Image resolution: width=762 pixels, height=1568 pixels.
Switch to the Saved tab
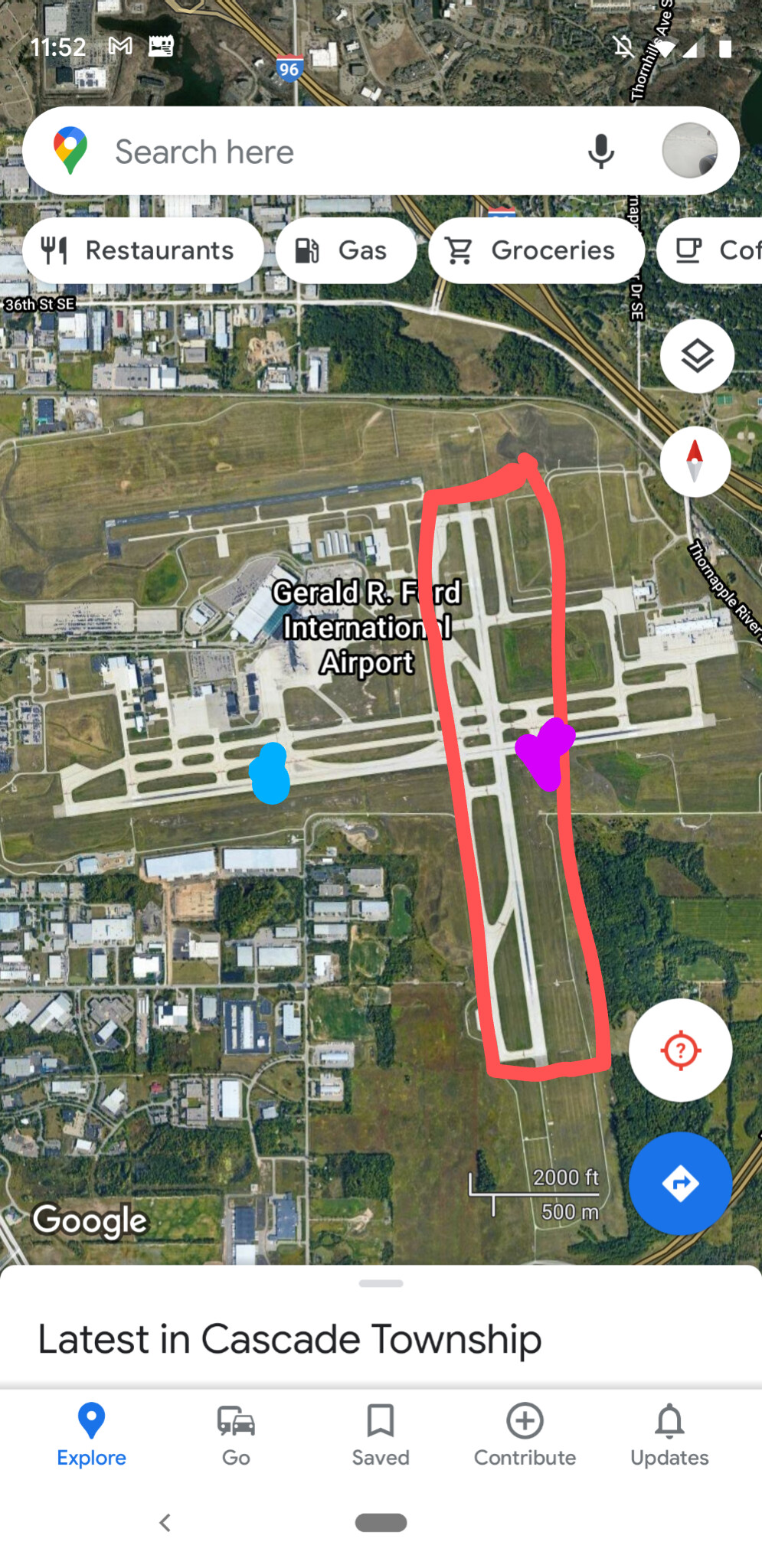381,1436
